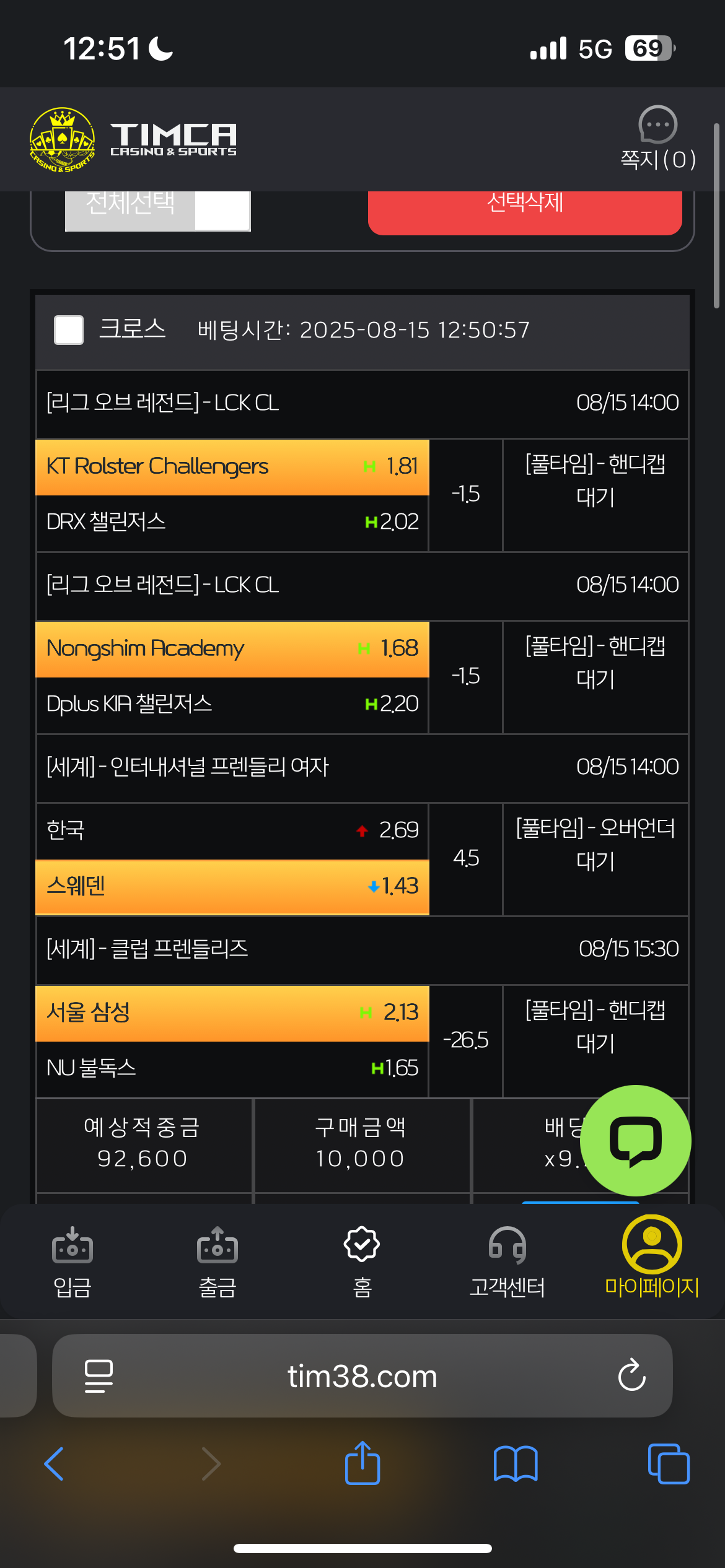Go back in the browser
Screen dimensions: 725x1568
tap(55, 1464)
